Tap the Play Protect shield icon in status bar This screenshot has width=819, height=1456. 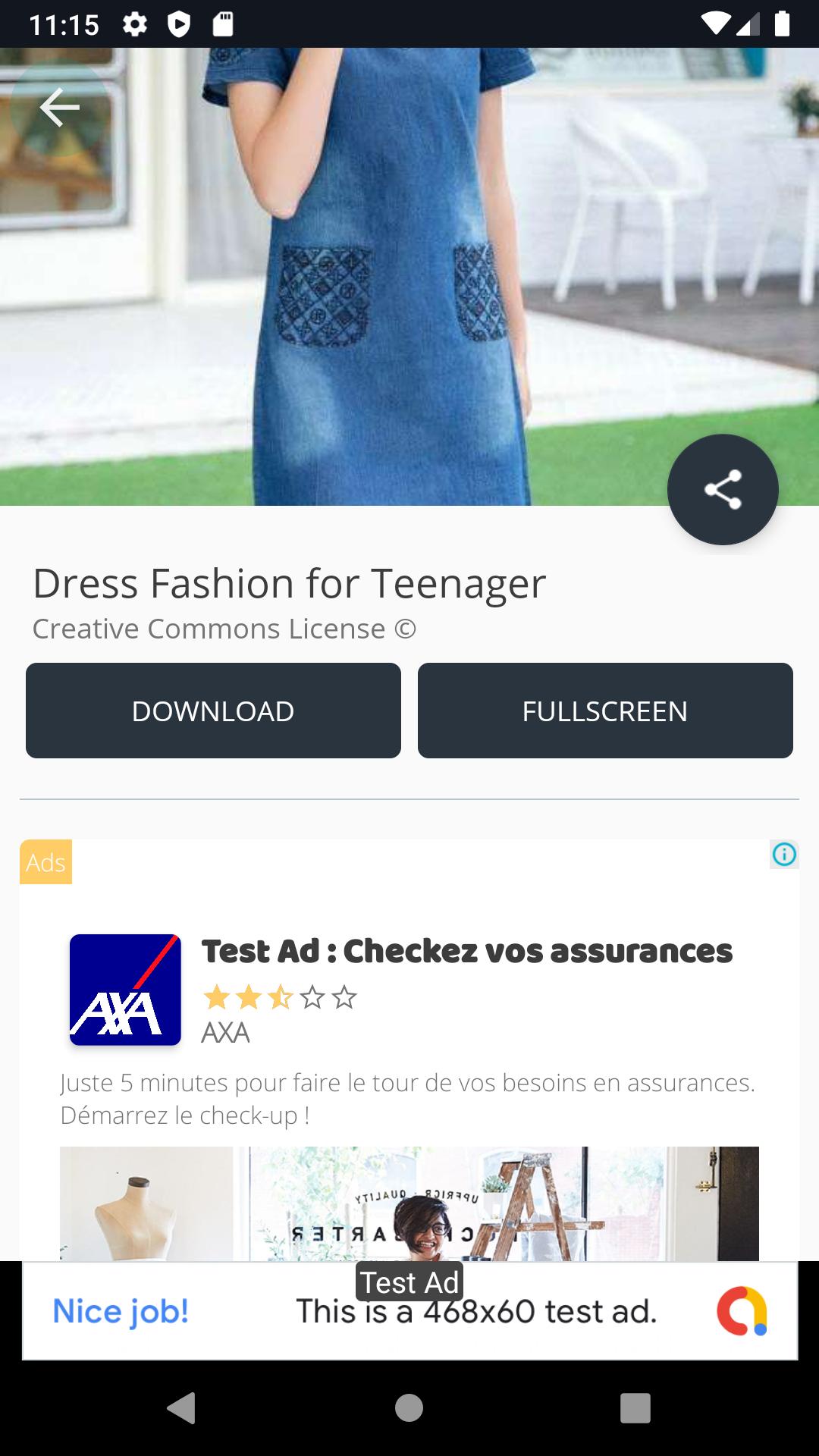point(180,24)
